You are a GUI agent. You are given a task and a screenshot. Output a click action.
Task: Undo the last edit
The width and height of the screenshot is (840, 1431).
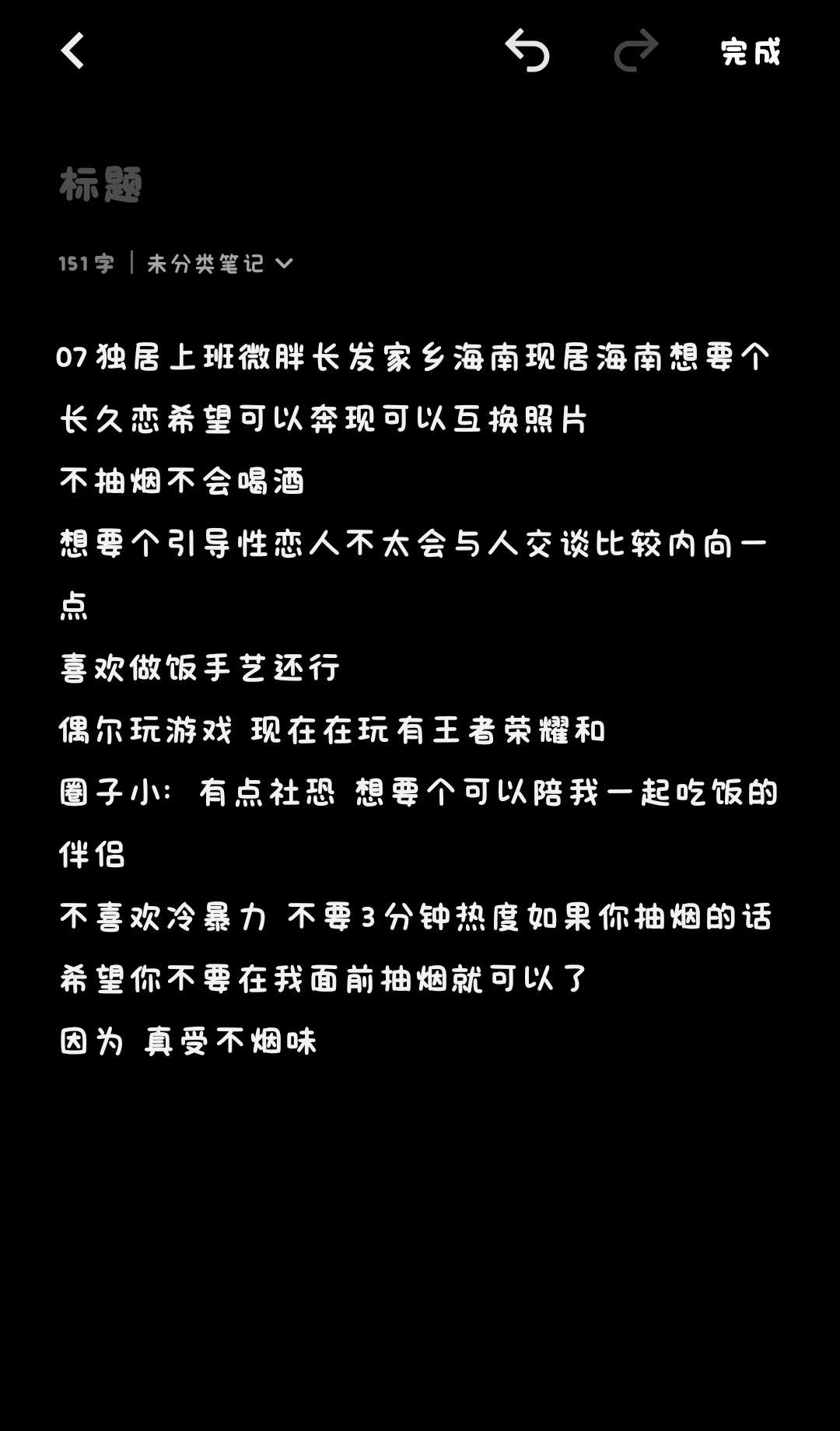click(x=527, y=51)
